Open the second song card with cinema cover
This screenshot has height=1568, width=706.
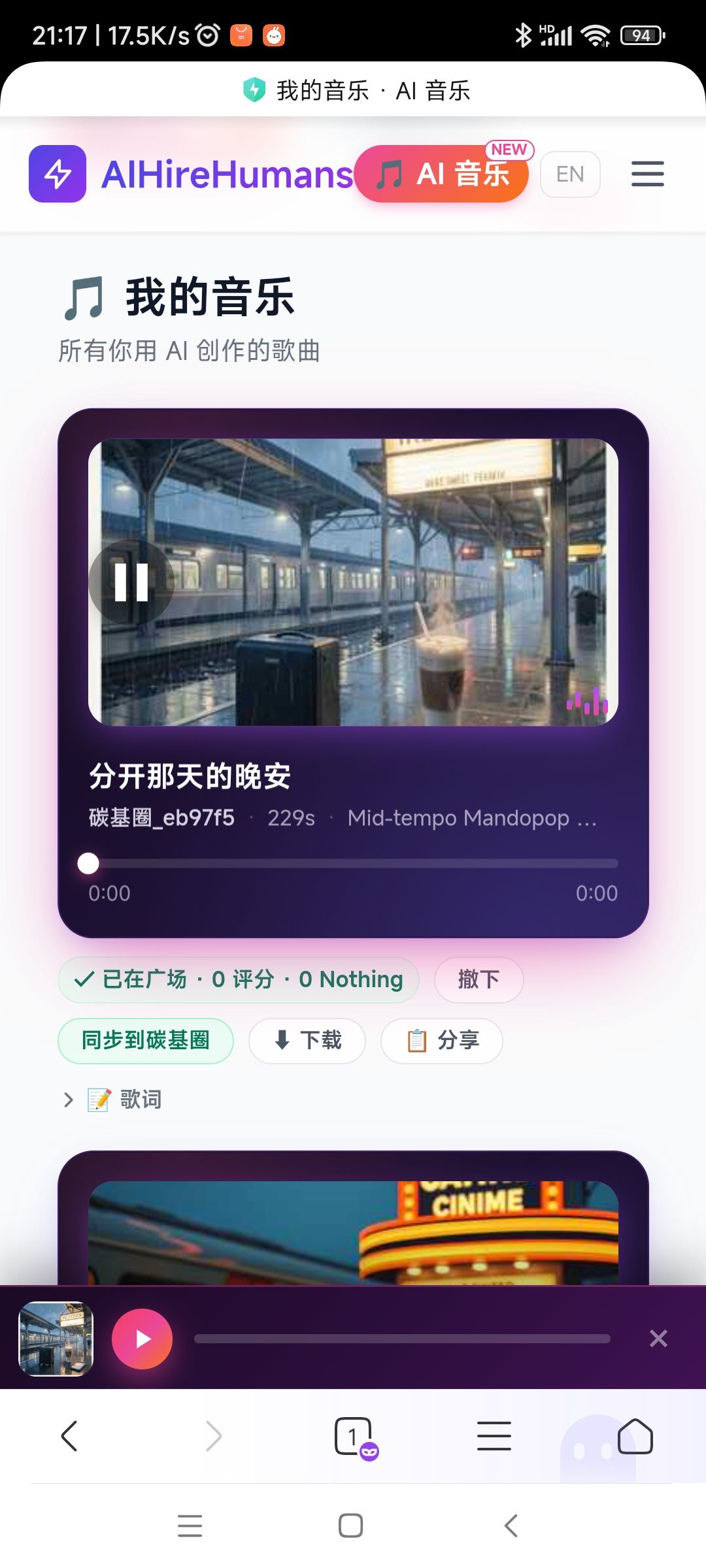[x=353, y=1228]
